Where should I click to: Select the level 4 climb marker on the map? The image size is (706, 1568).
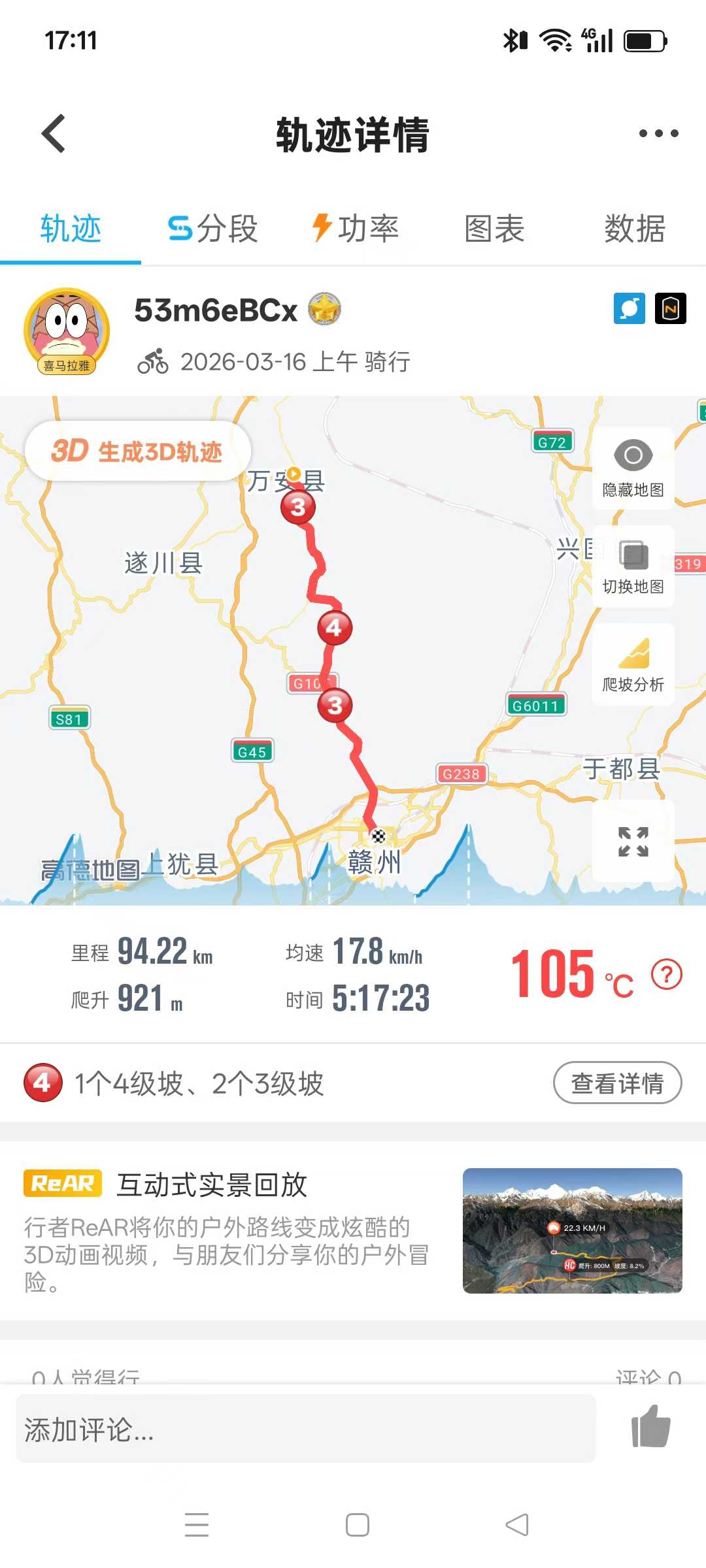333,627
